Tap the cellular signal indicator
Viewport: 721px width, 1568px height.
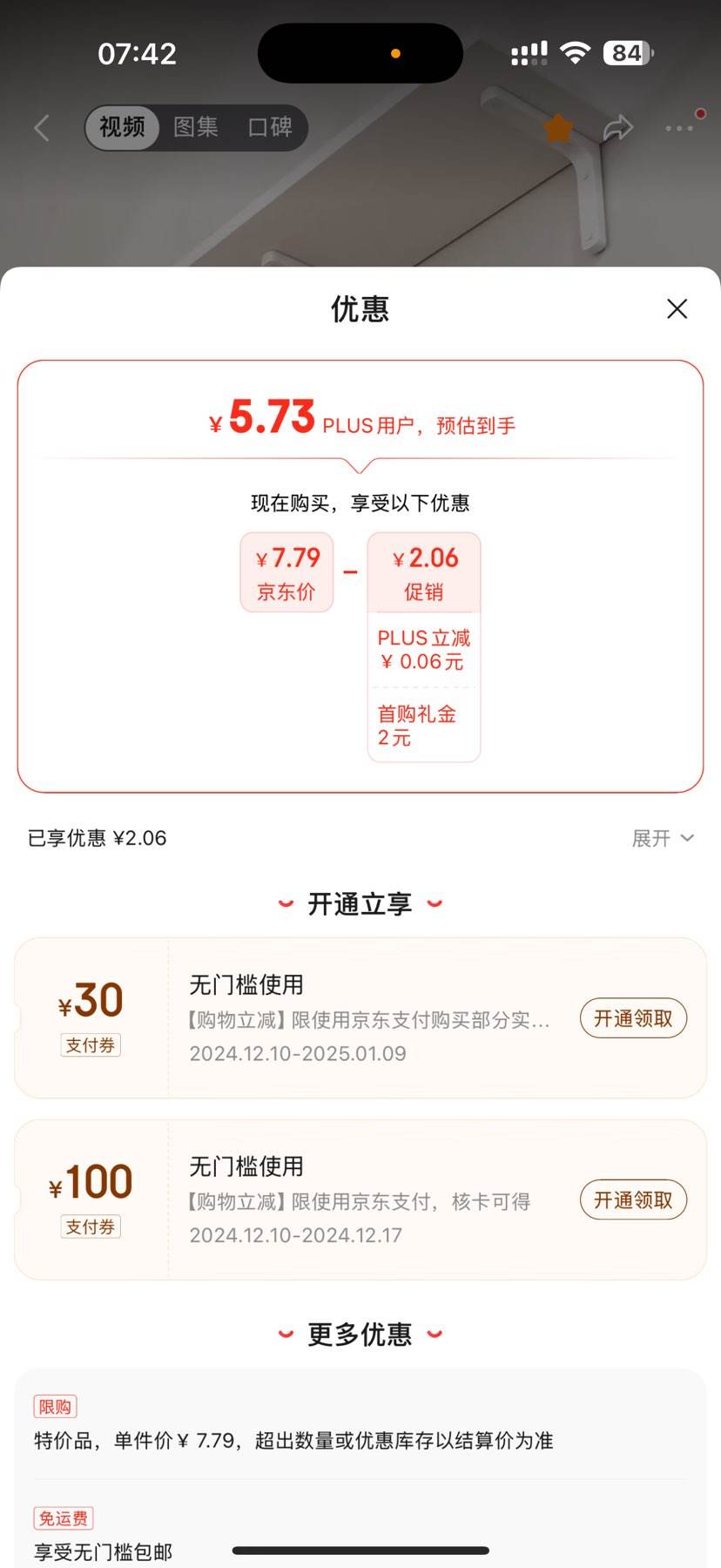pos(528,52)
